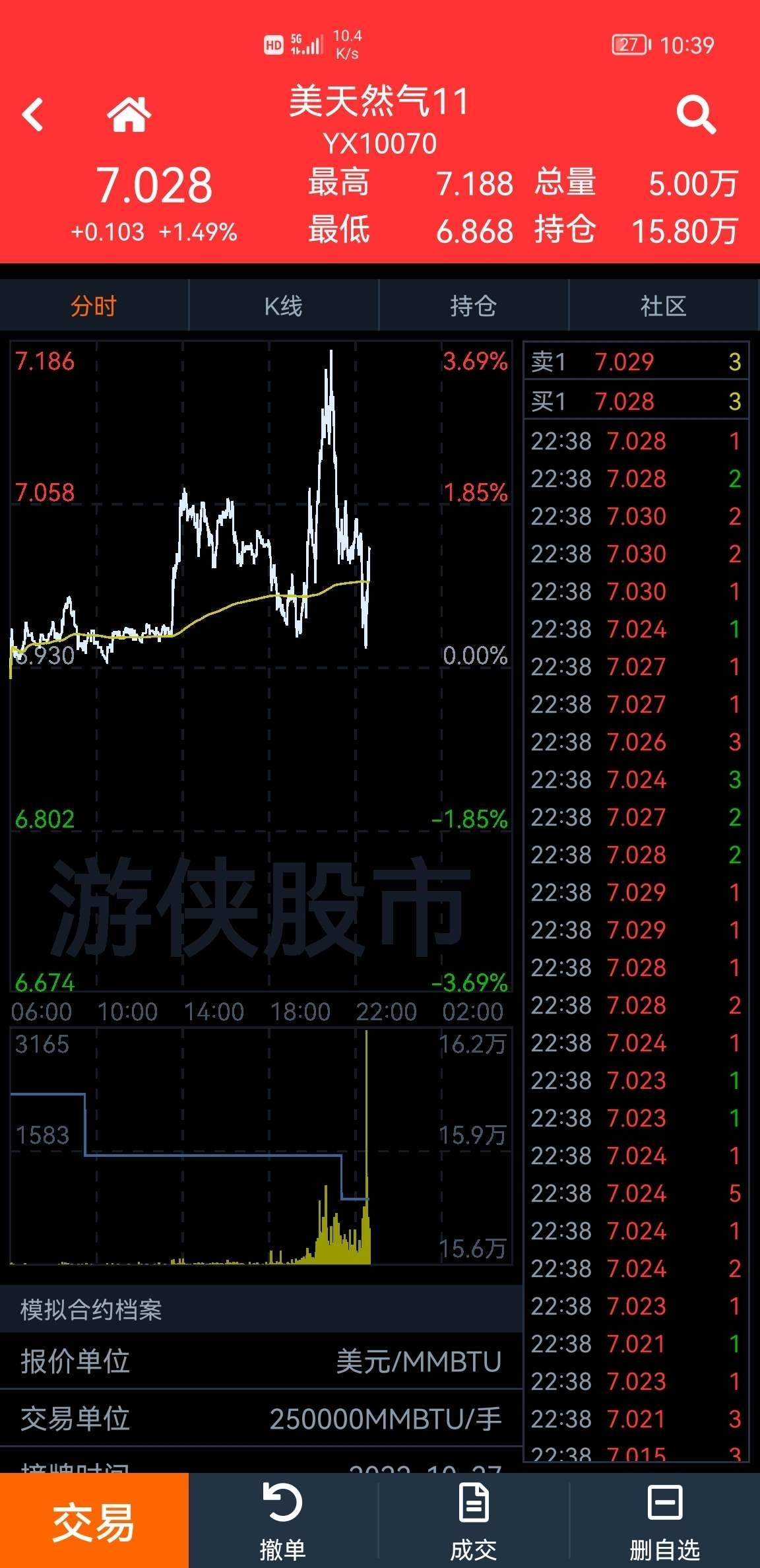Open the 持仓 tab
Image resolution: width=760 pixels, height=1568 pixels.
(x=473, y=306)
